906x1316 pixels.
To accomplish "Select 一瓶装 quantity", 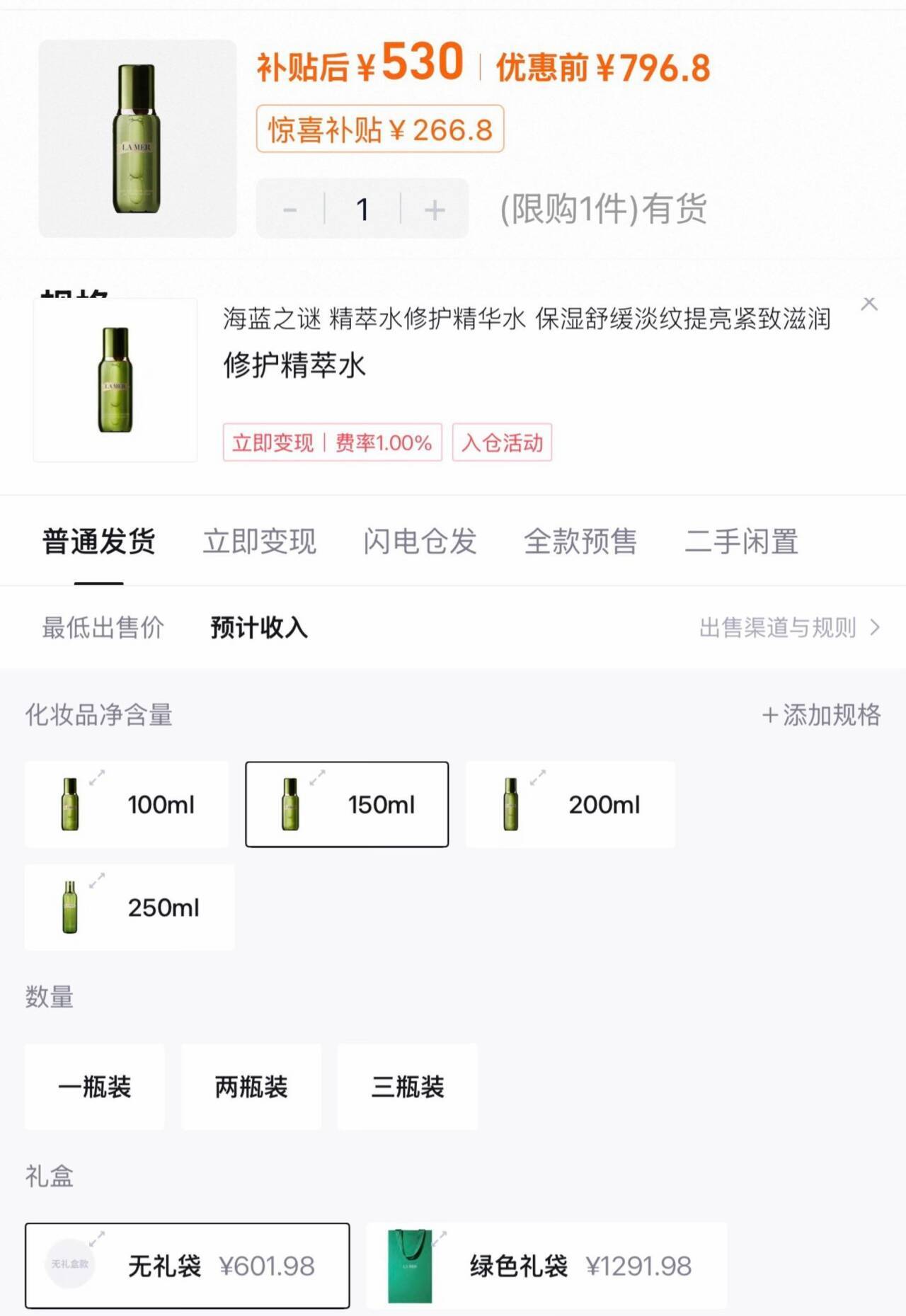I will coord(95,1087).
